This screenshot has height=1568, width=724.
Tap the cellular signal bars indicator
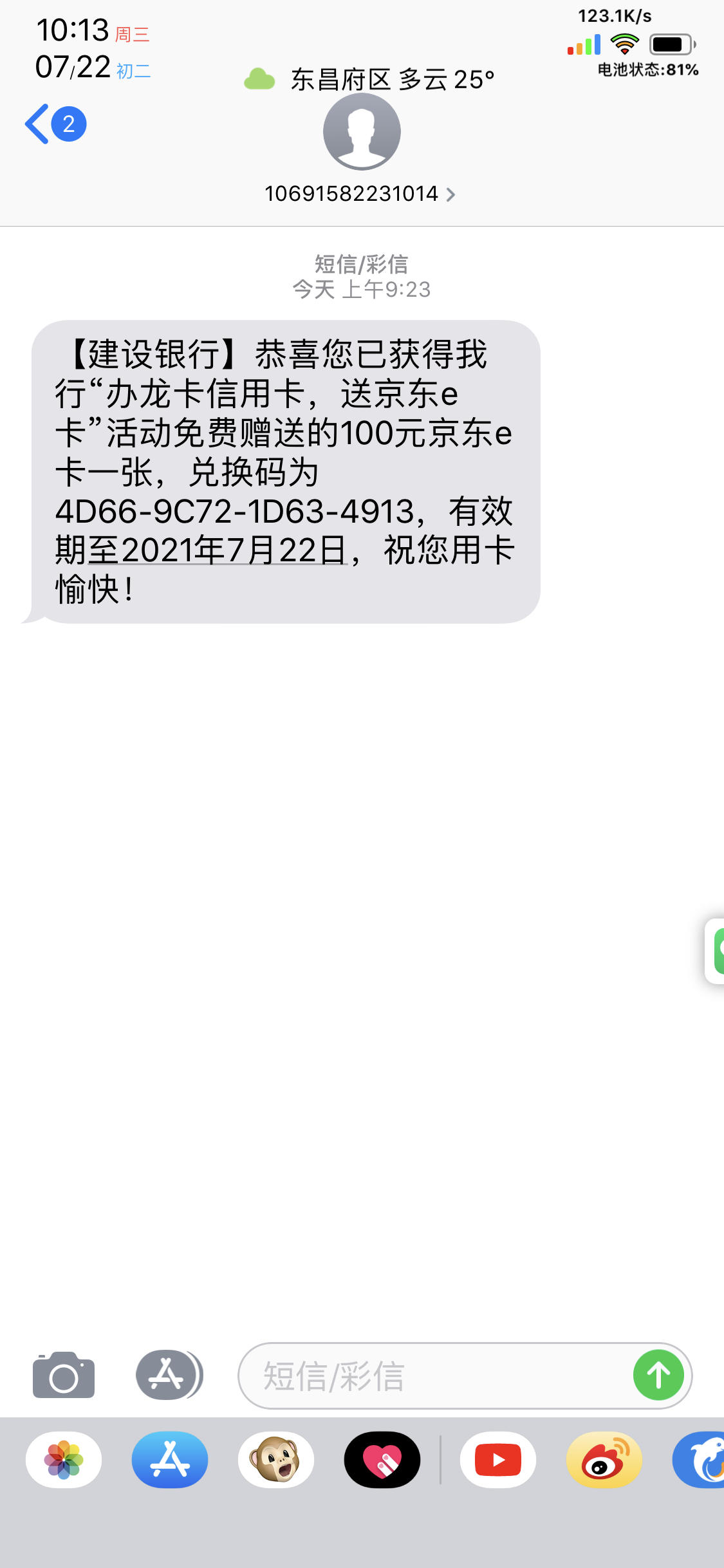tap(584, 44)
